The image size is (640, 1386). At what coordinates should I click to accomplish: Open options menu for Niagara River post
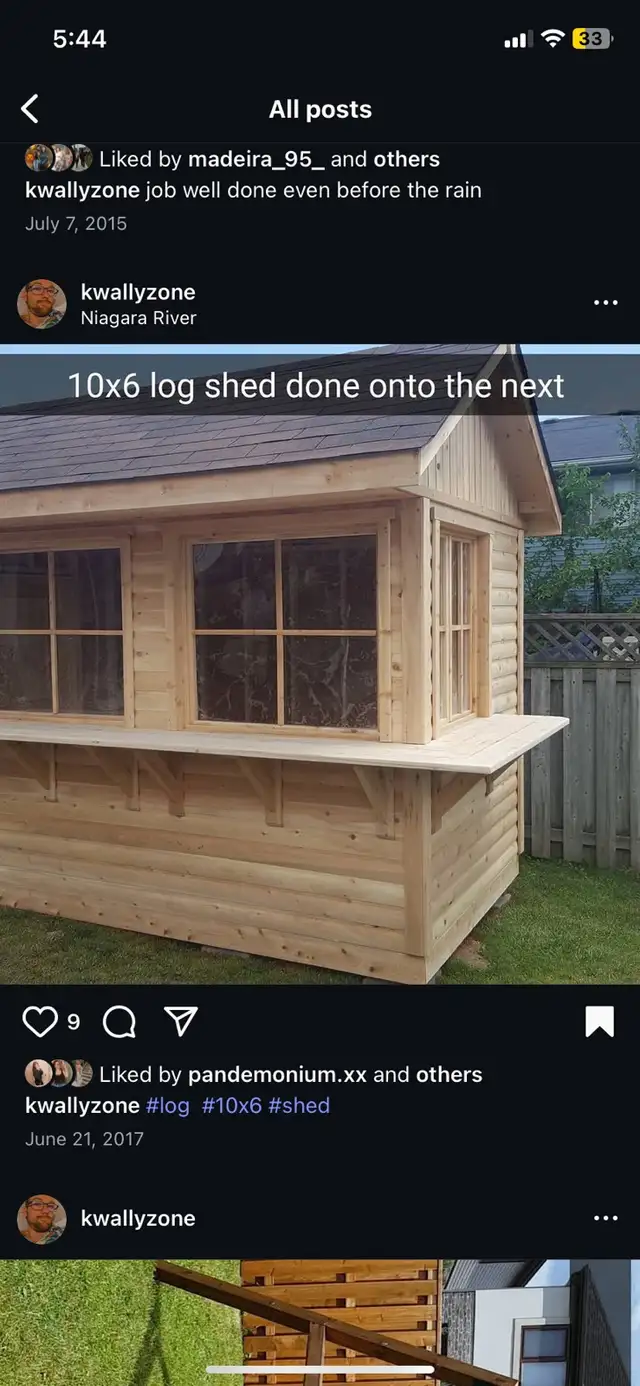606,302
